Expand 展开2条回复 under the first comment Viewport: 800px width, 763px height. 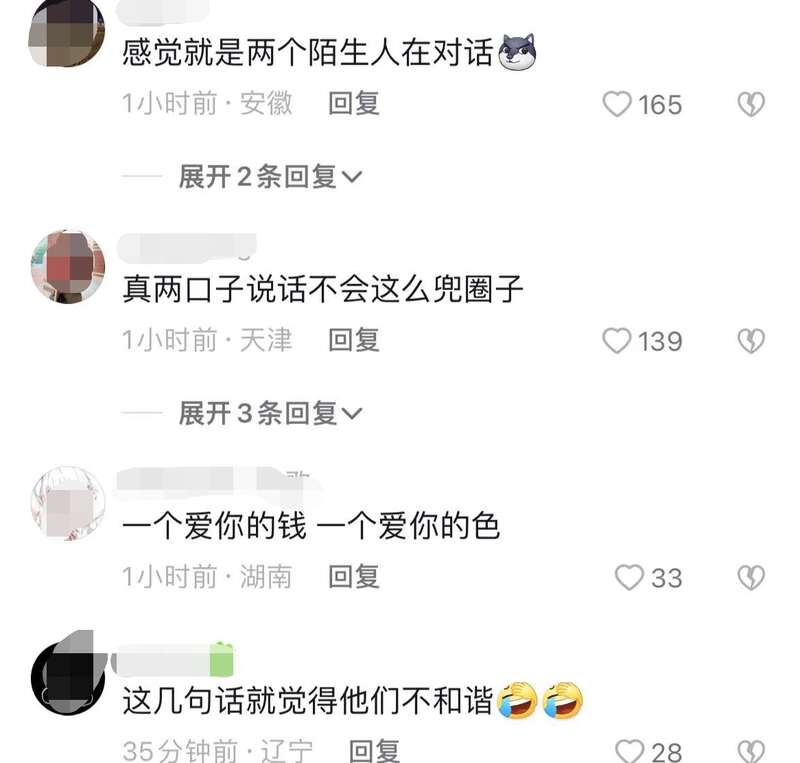coord(270,177)
